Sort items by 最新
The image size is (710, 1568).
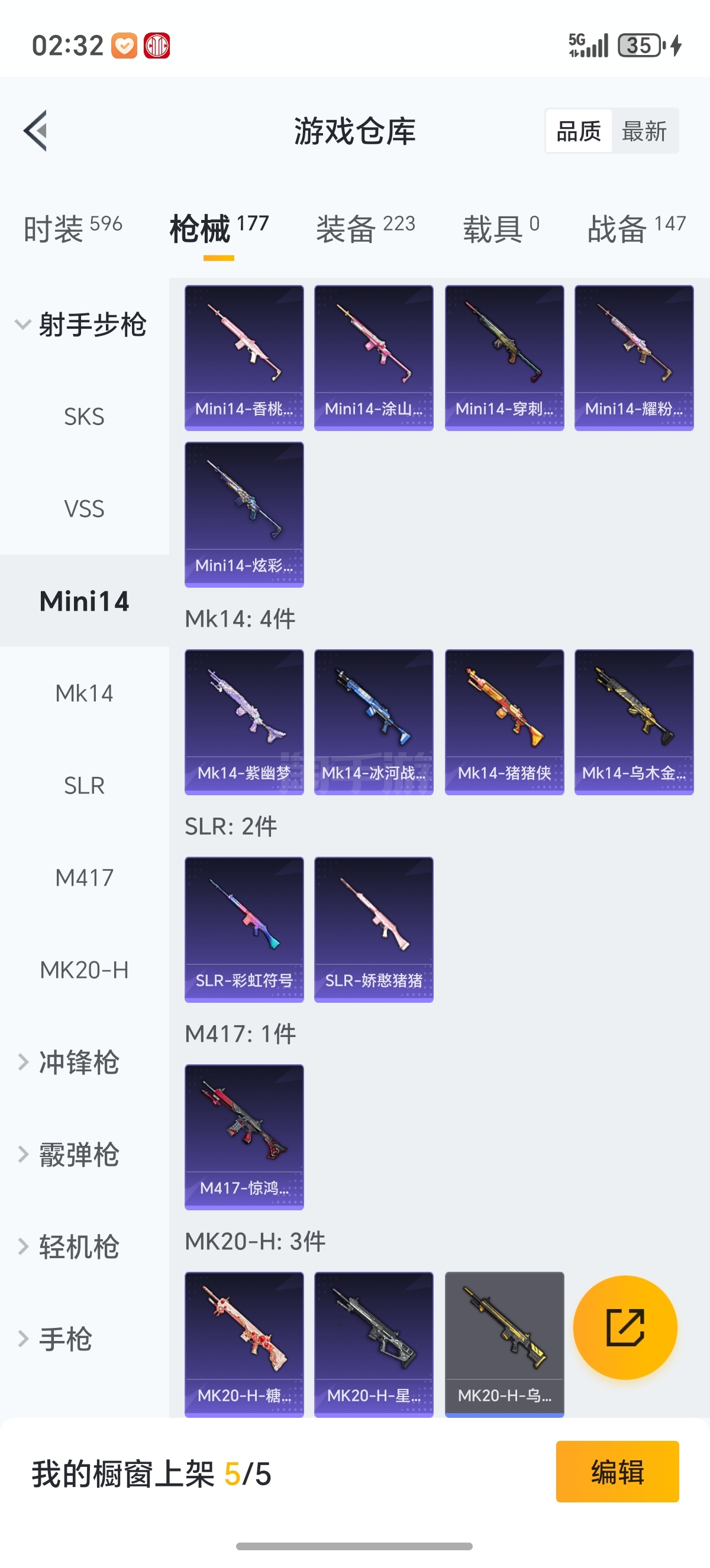[x=644, y=131]
